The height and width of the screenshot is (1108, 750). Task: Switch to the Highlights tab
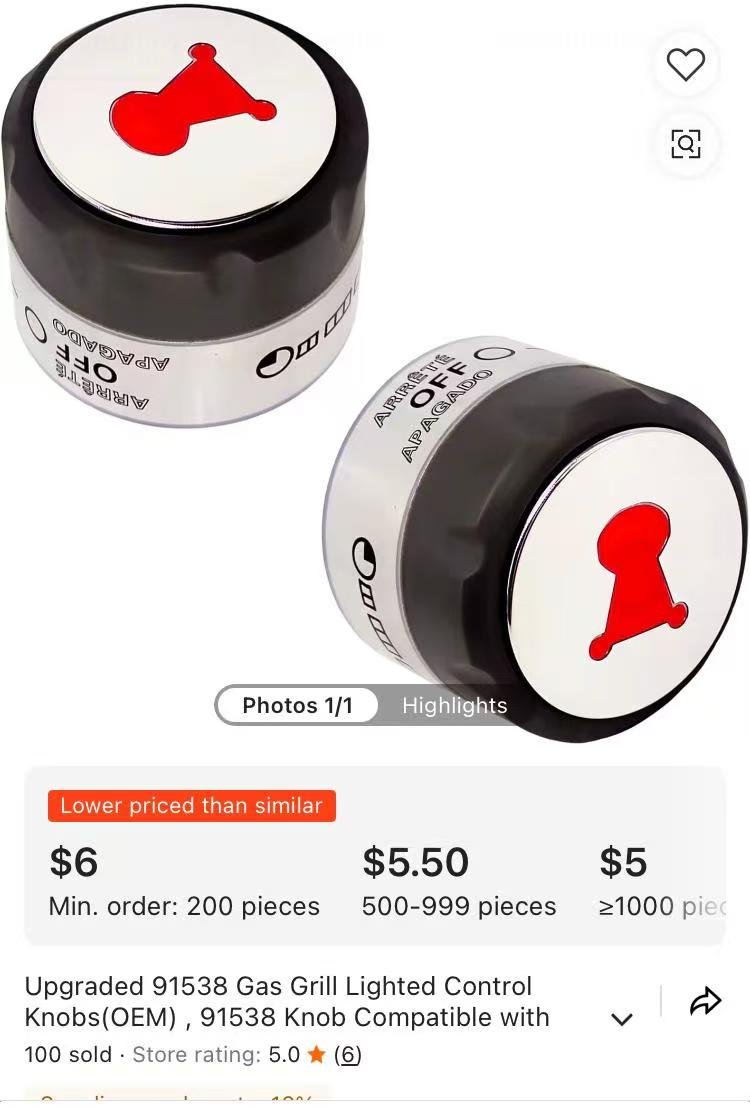tap(454, 705)
